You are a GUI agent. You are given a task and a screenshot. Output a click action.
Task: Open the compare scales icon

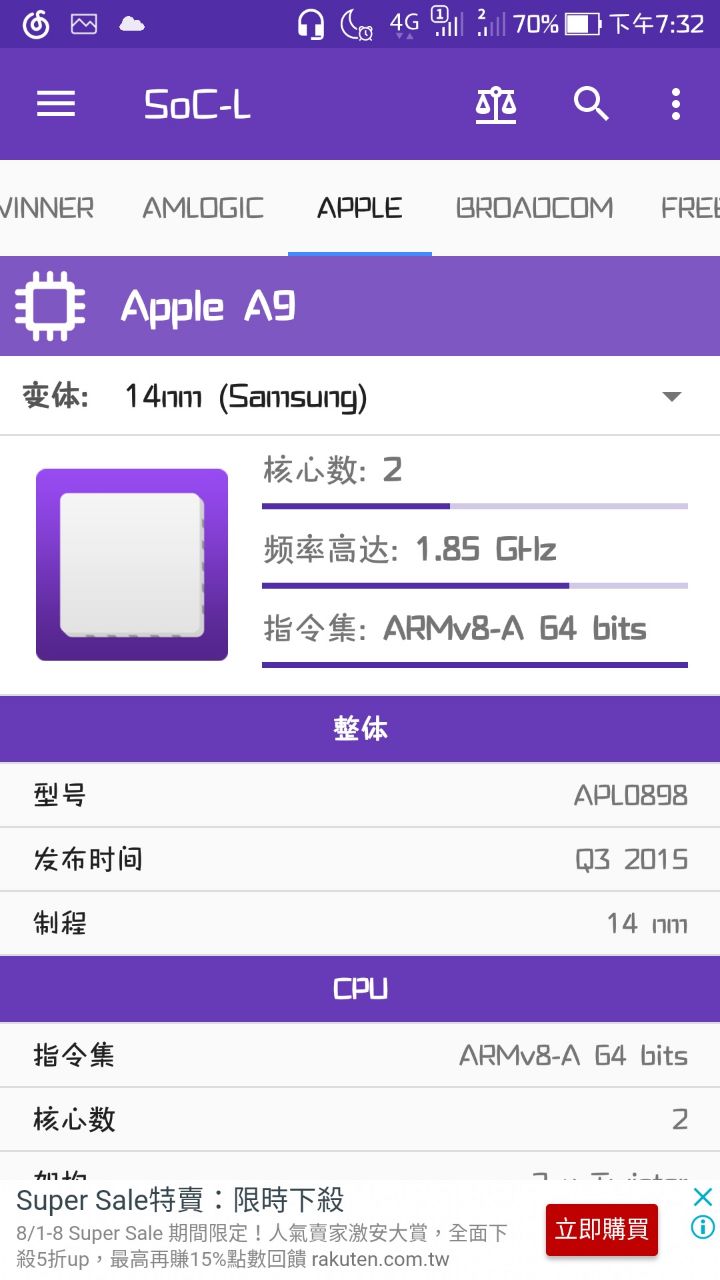[496, 104]
